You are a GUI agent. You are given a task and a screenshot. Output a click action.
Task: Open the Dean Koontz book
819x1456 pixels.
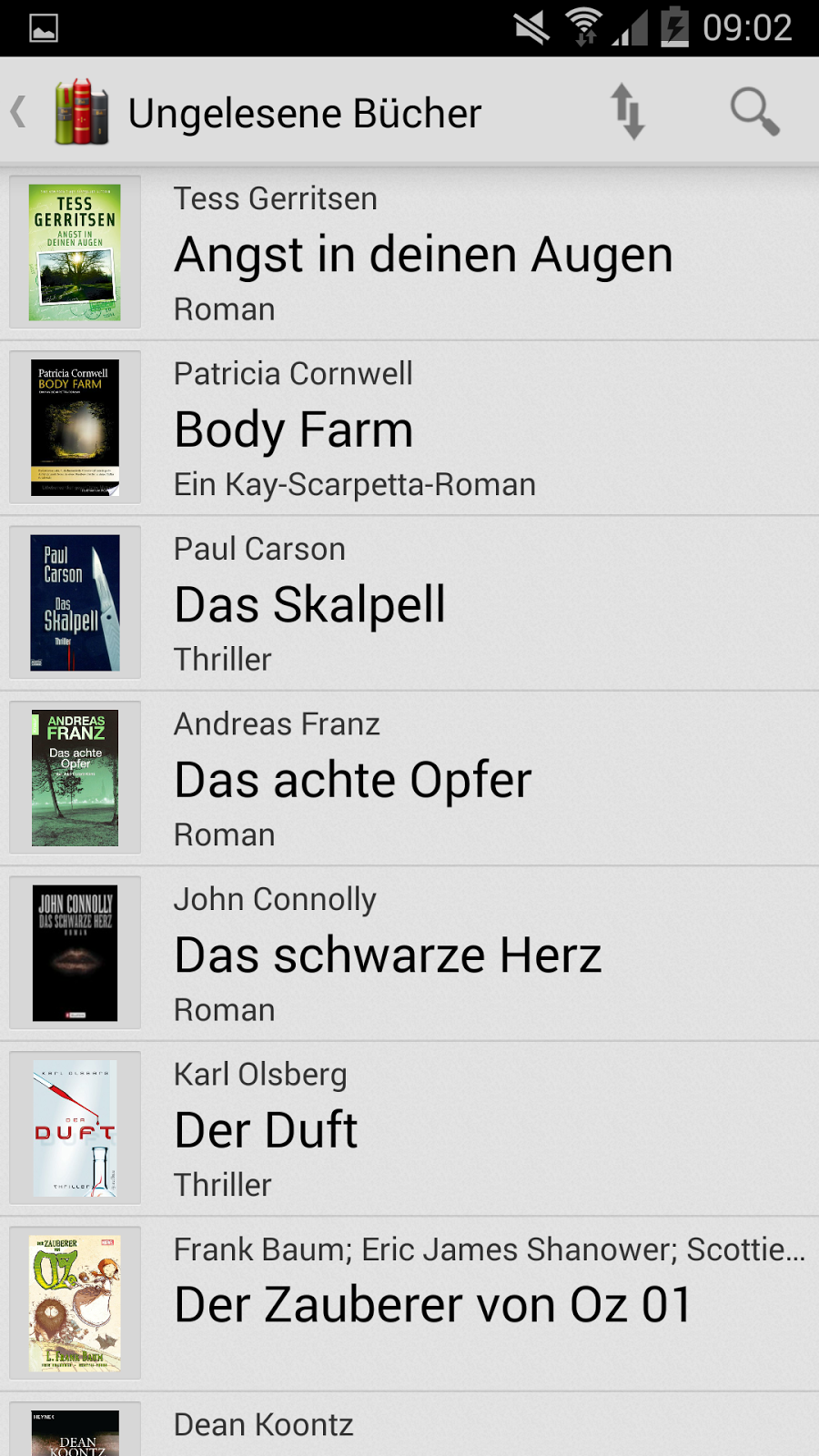point(409,1425)
